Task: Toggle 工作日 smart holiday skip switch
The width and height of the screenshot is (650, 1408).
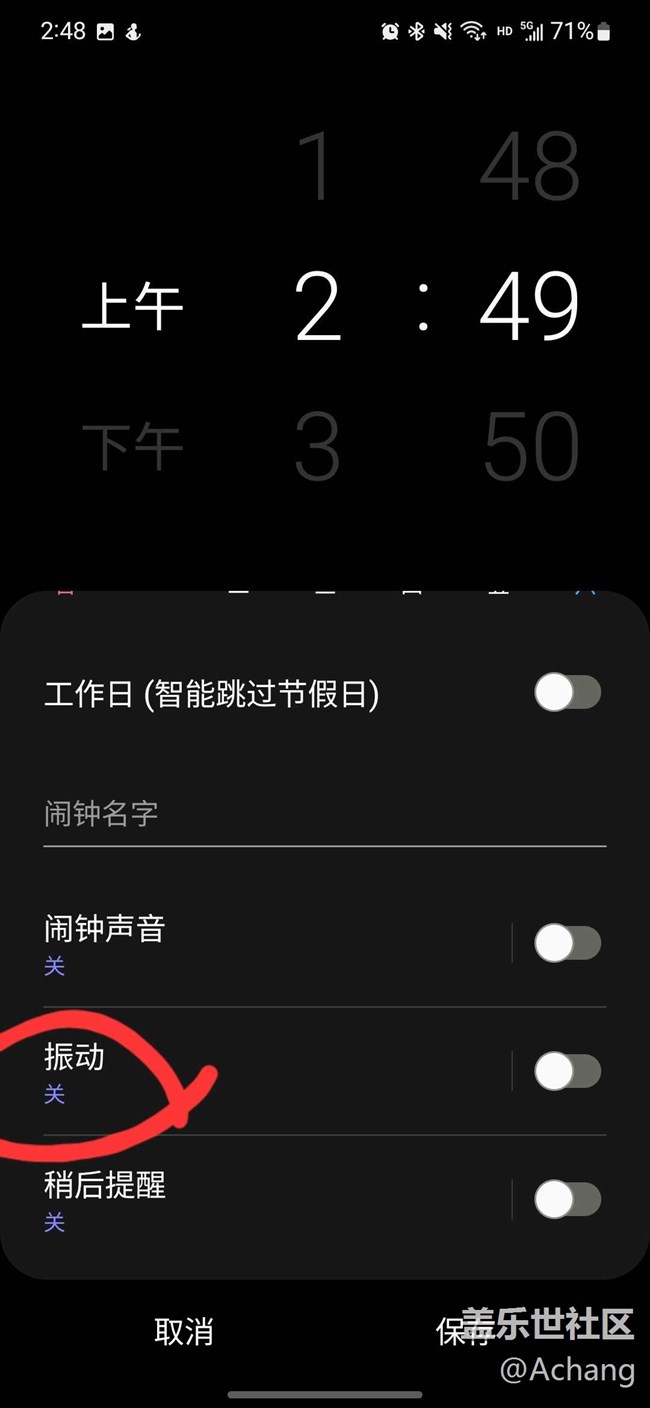Action: tap(567, 693)
